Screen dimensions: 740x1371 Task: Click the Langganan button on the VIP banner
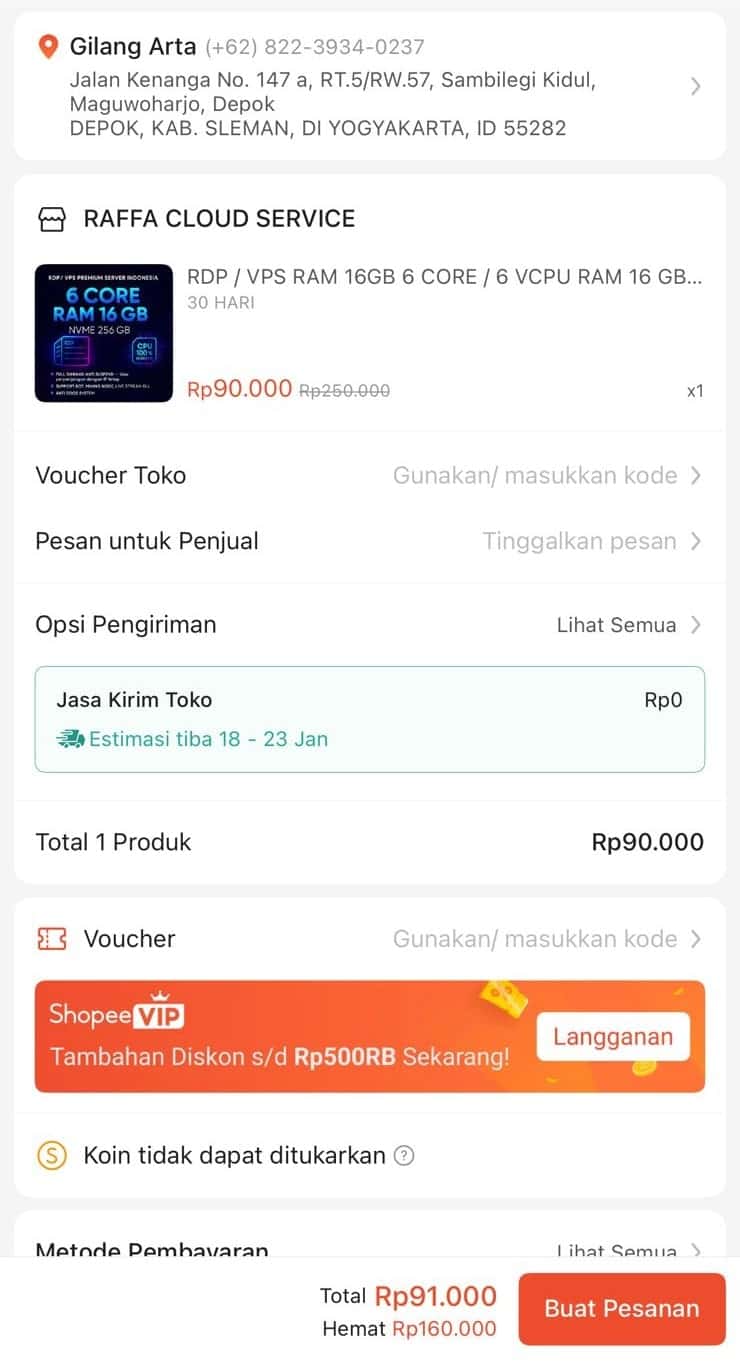[613, 1037]
